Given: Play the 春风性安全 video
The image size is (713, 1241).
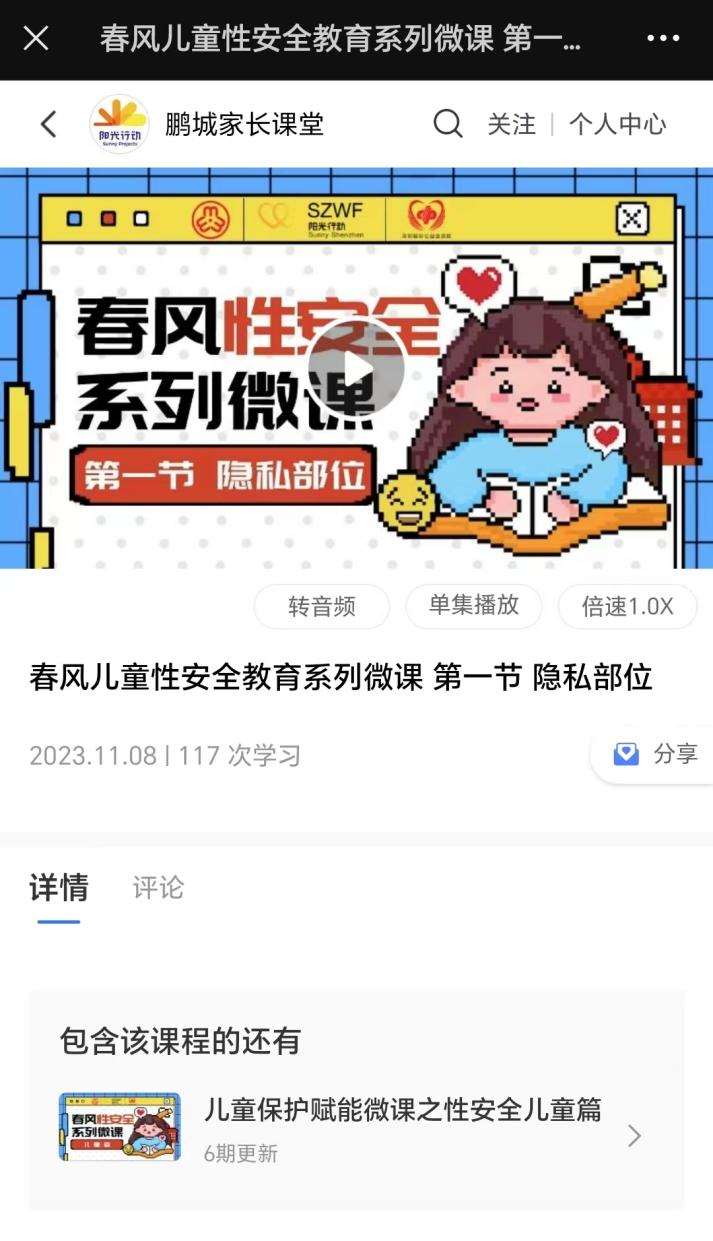Looking at the screenshot, I should pyautogui.click(x=355, y=369).
